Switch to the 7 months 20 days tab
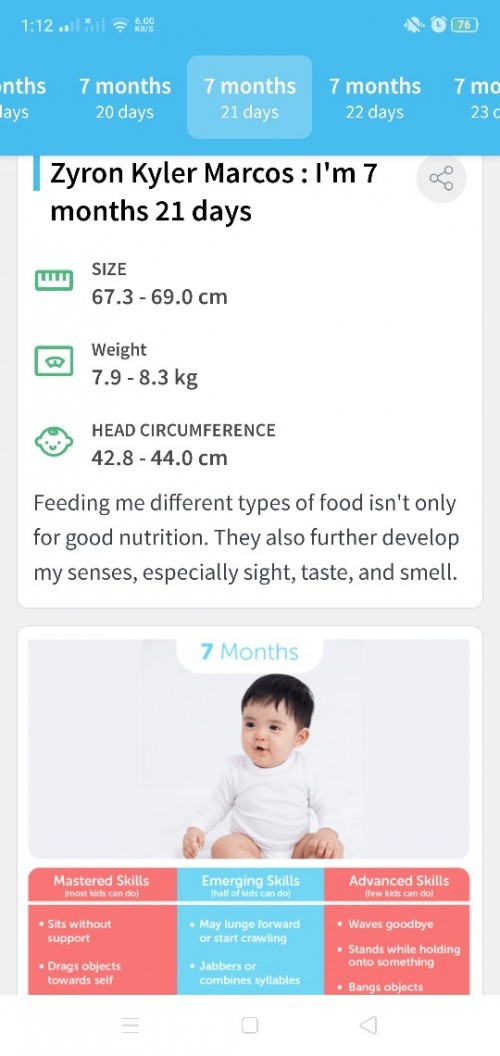The image size is (500, 1056). click(x=125, y=97)
